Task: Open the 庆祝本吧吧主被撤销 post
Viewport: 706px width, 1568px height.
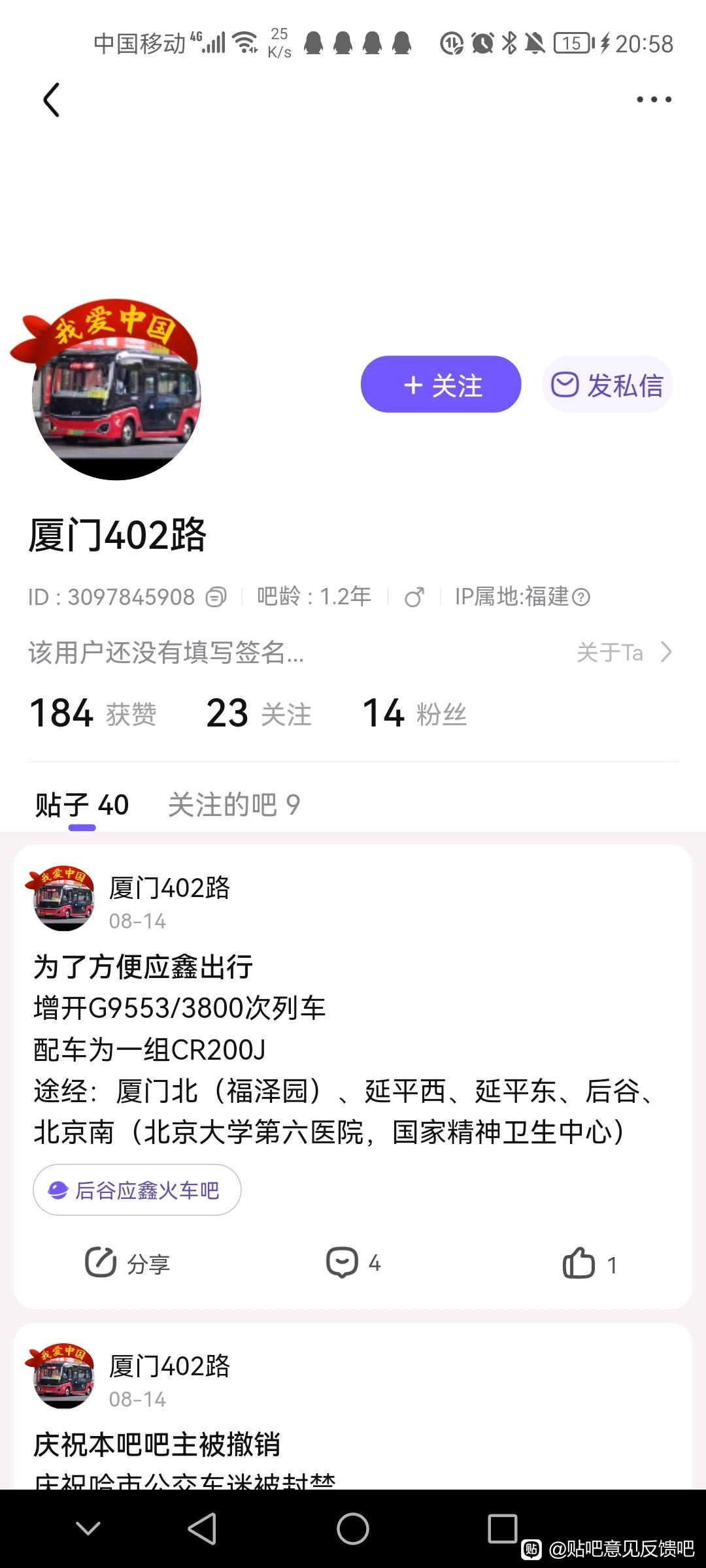Action: pyautogui.click(x=157, y=1445)
